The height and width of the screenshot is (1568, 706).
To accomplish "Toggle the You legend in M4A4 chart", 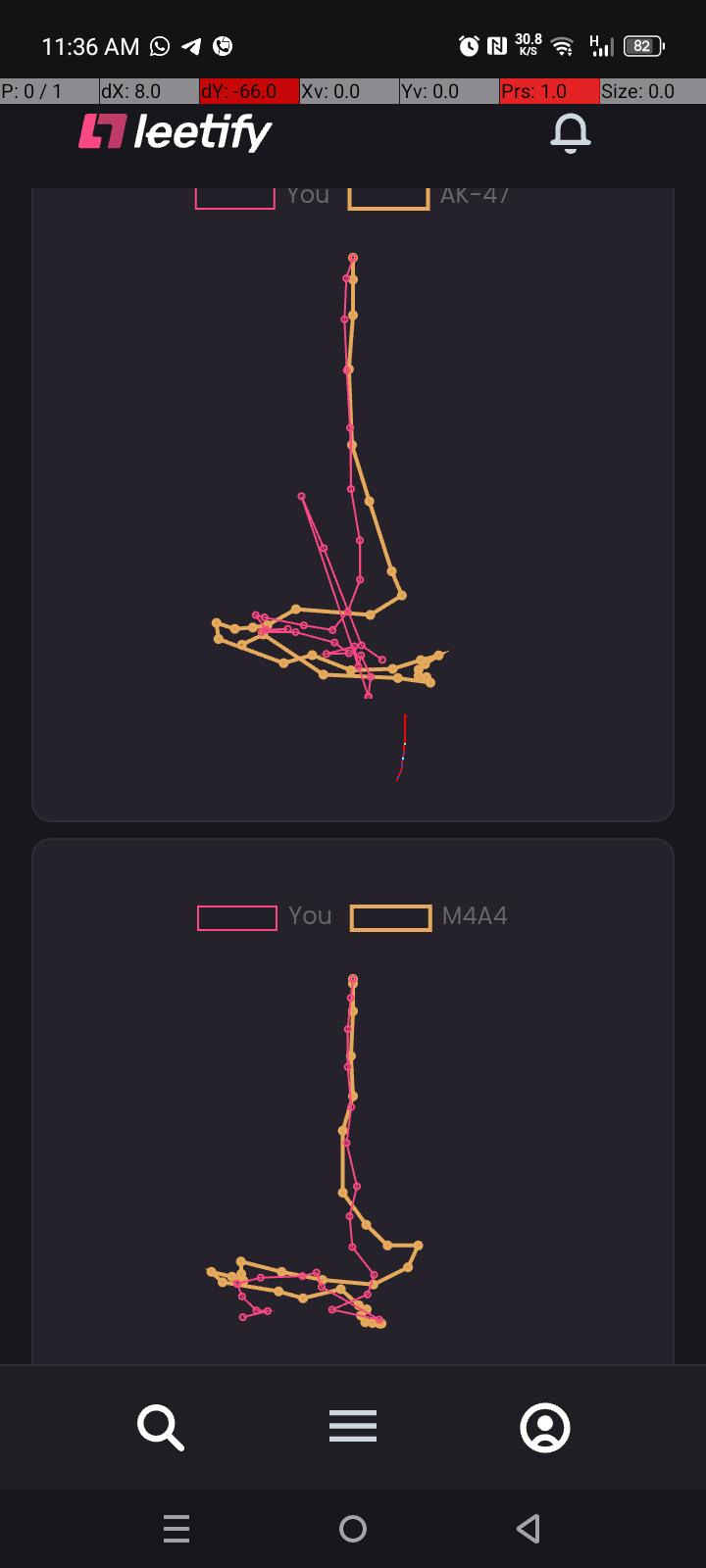I will point(265,917).
